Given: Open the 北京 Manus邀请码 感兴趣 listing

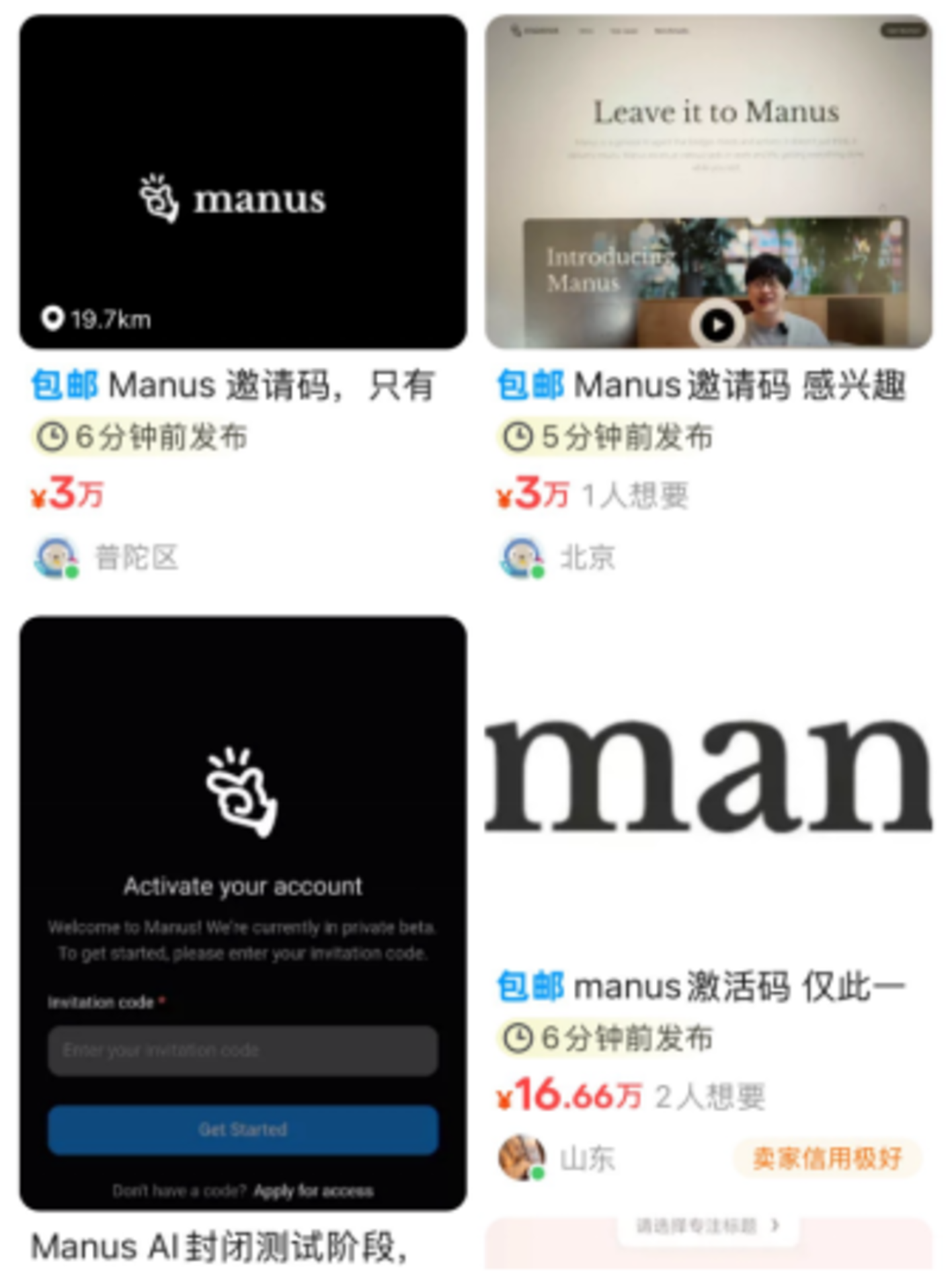Looking at the screenshot, I should (x=708, y=182).
